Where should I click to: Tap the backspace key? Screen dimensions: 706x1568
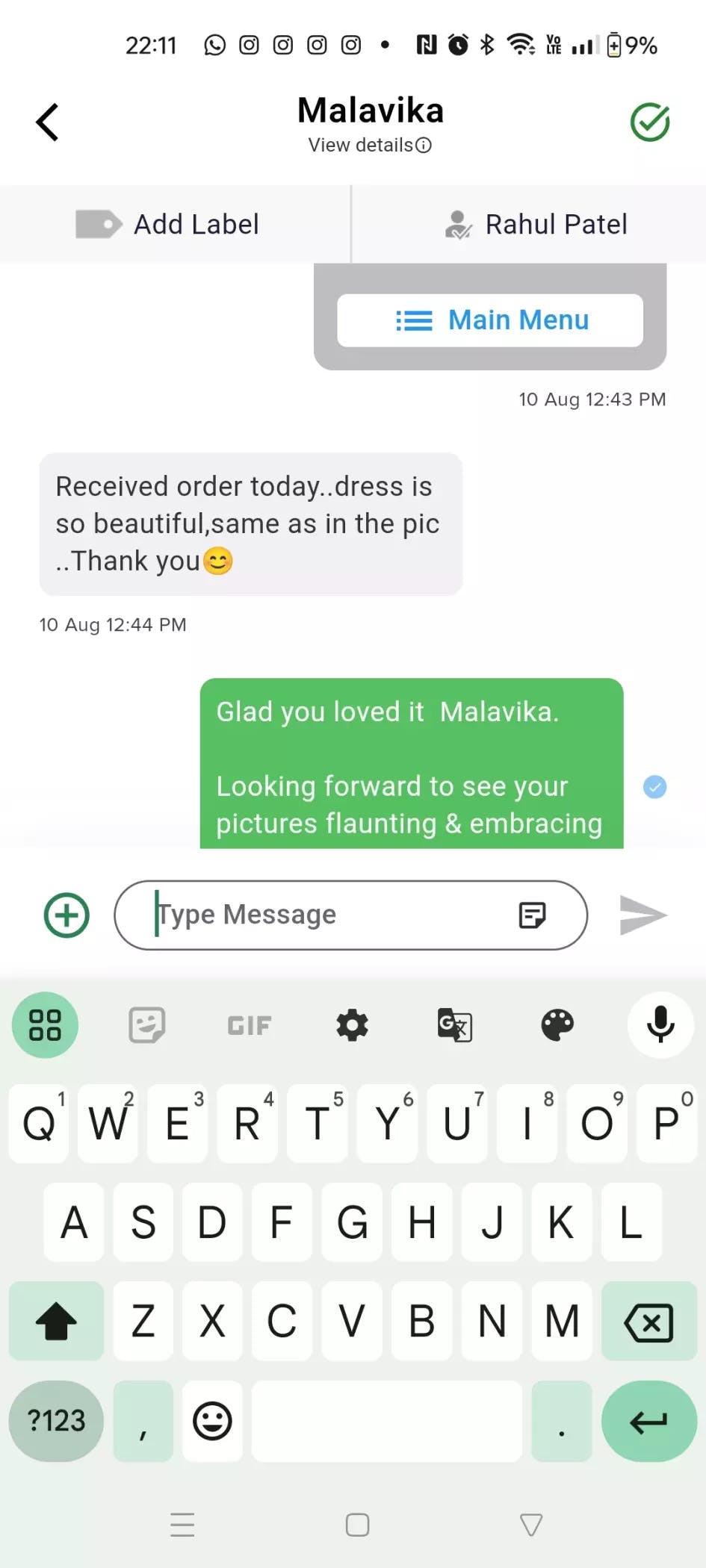point(648,1322)
